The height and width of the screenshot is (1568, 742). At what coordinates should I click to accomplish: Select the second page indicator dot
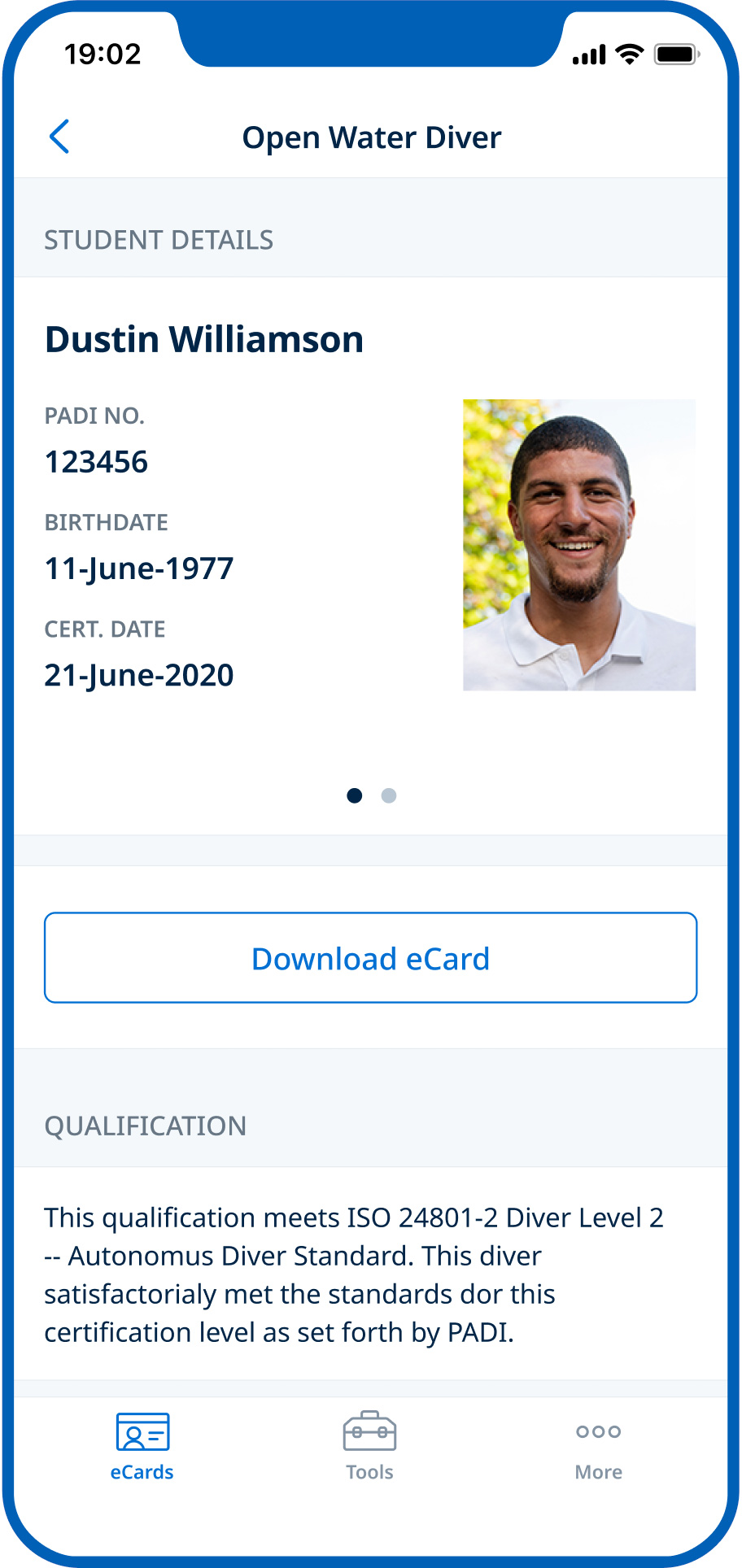click(x=389, y=795)
